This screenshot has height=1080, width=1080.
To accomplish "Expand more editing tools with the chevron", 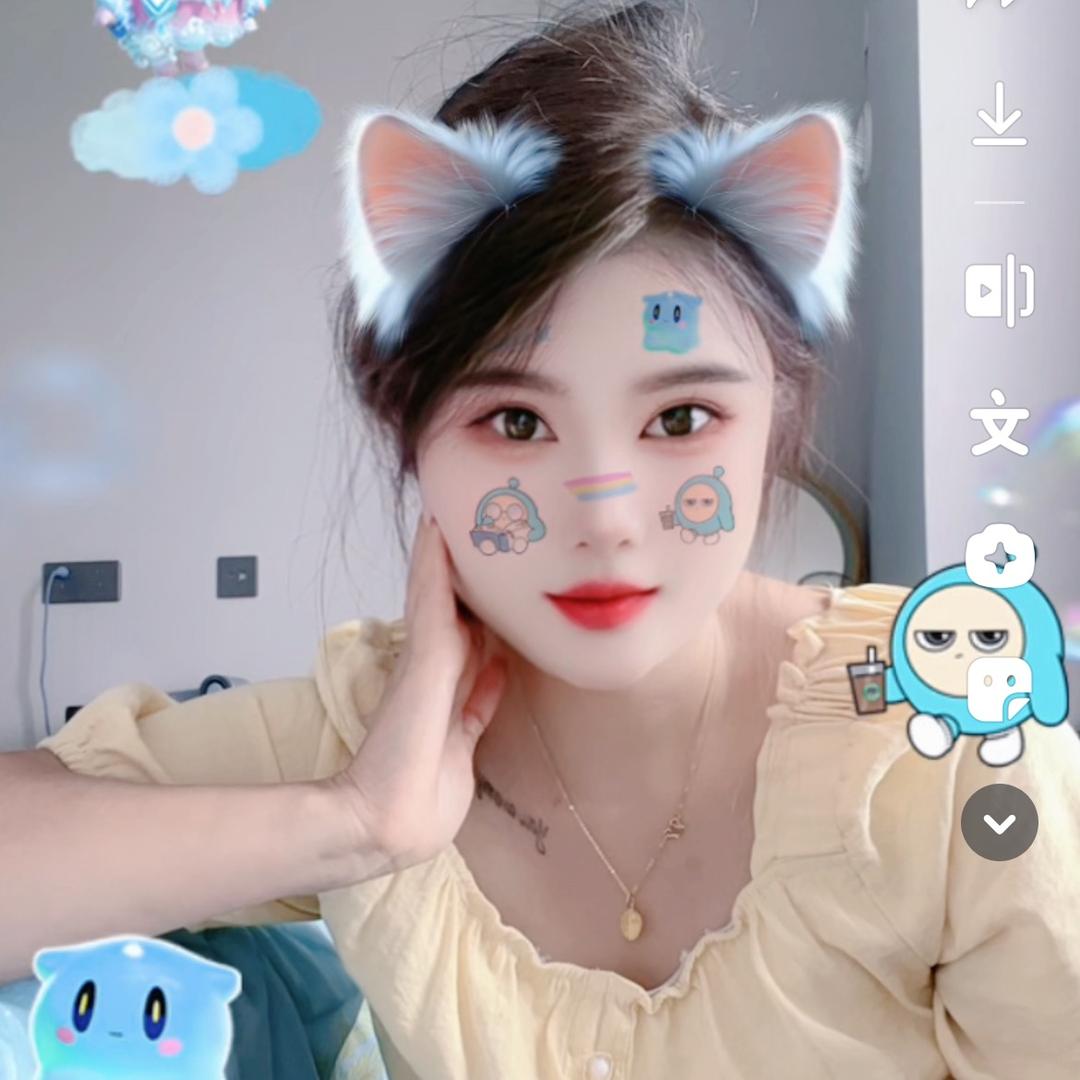I will [999, 823].
